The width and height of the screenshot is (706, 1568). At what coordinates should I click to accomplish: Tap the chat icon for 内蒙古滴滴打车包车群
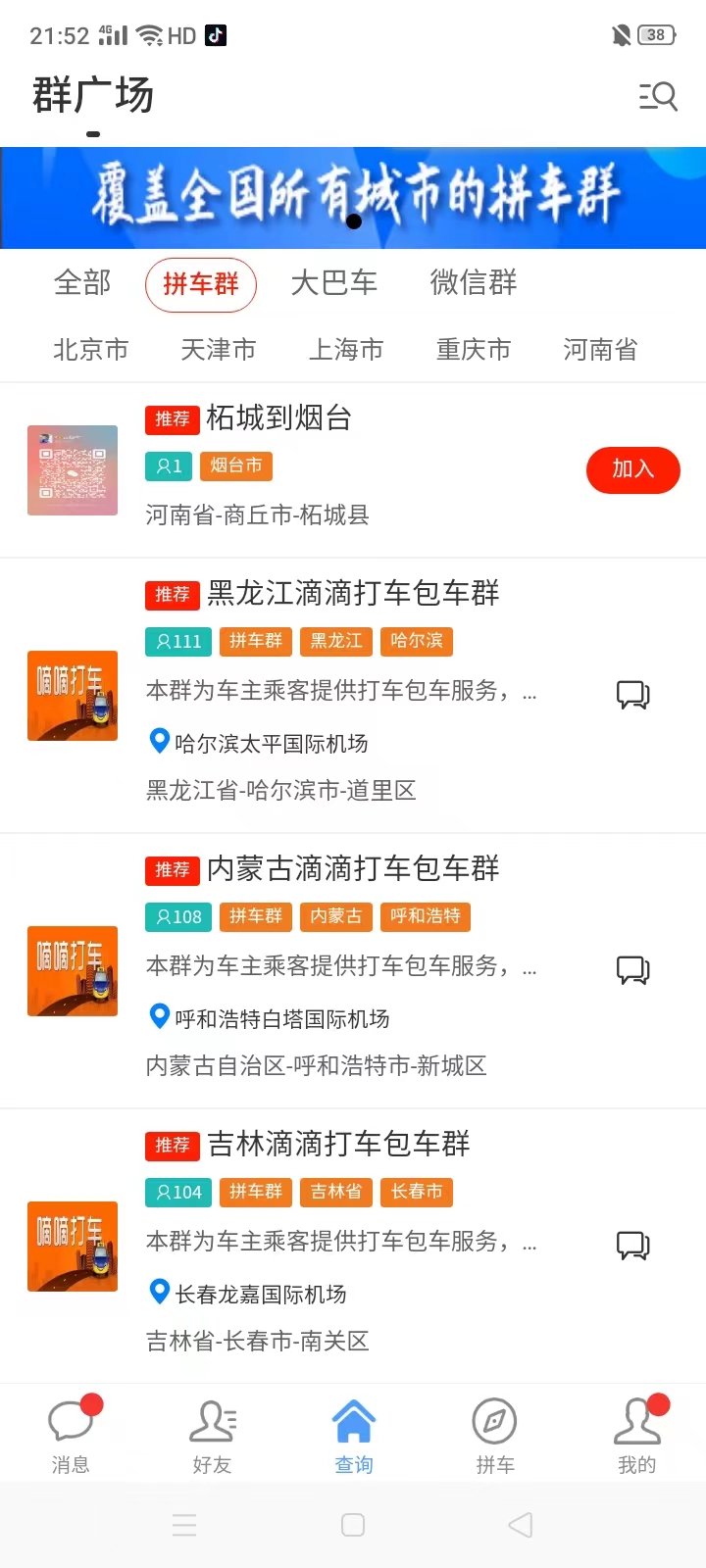point(632,969)
